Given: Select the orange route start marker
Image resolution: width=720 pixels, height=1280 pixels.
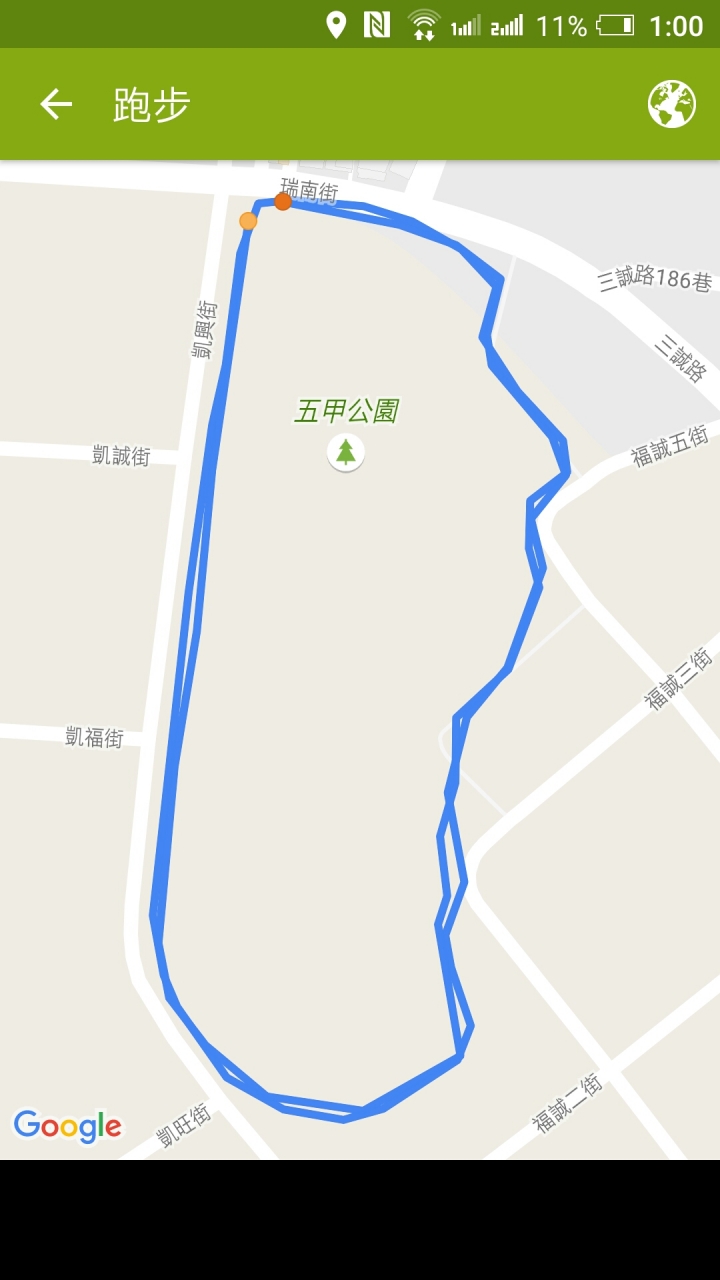Looking at the screenshot, I should pyautogui.click(x=283, y=202).
